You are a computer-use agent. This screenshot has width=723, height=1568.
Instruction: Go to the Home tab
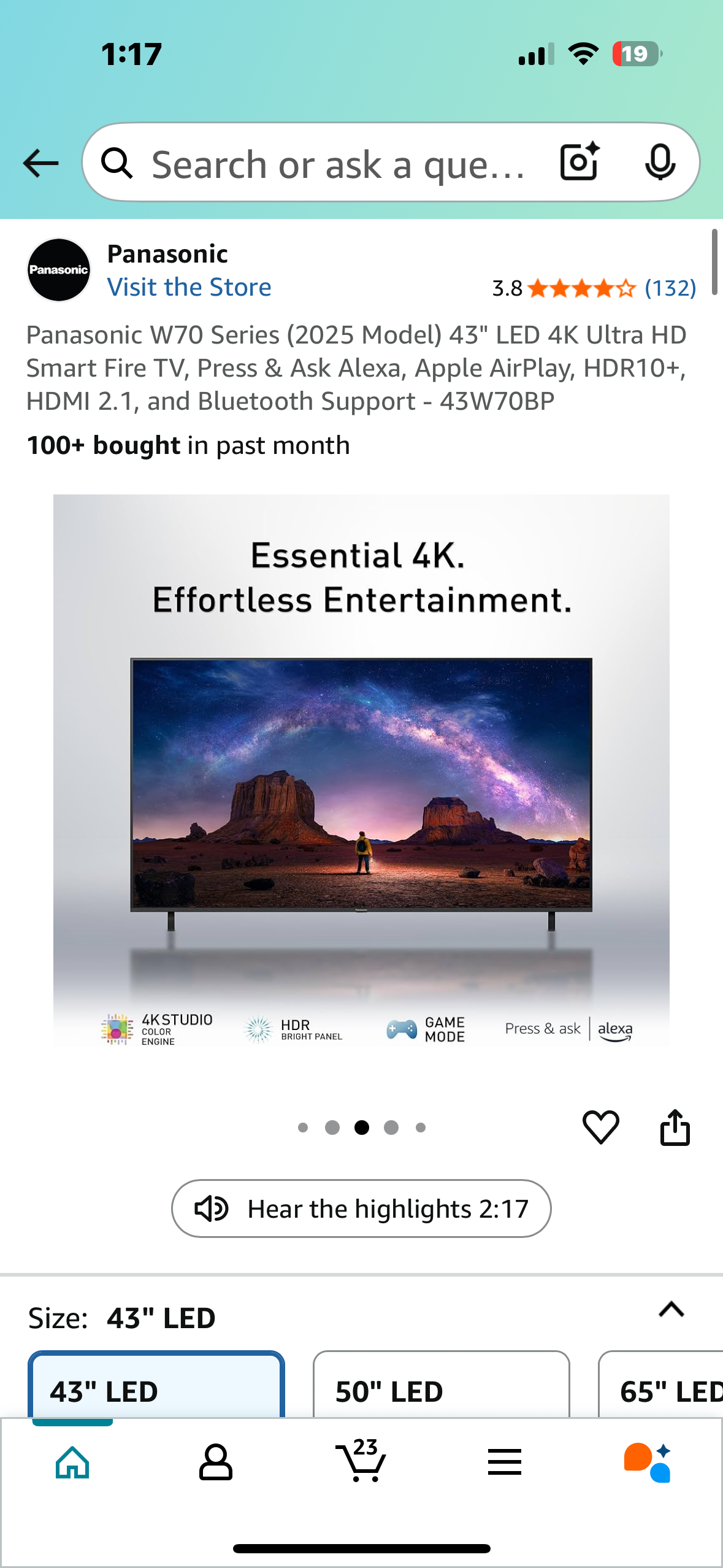(x=72, y=1462)
